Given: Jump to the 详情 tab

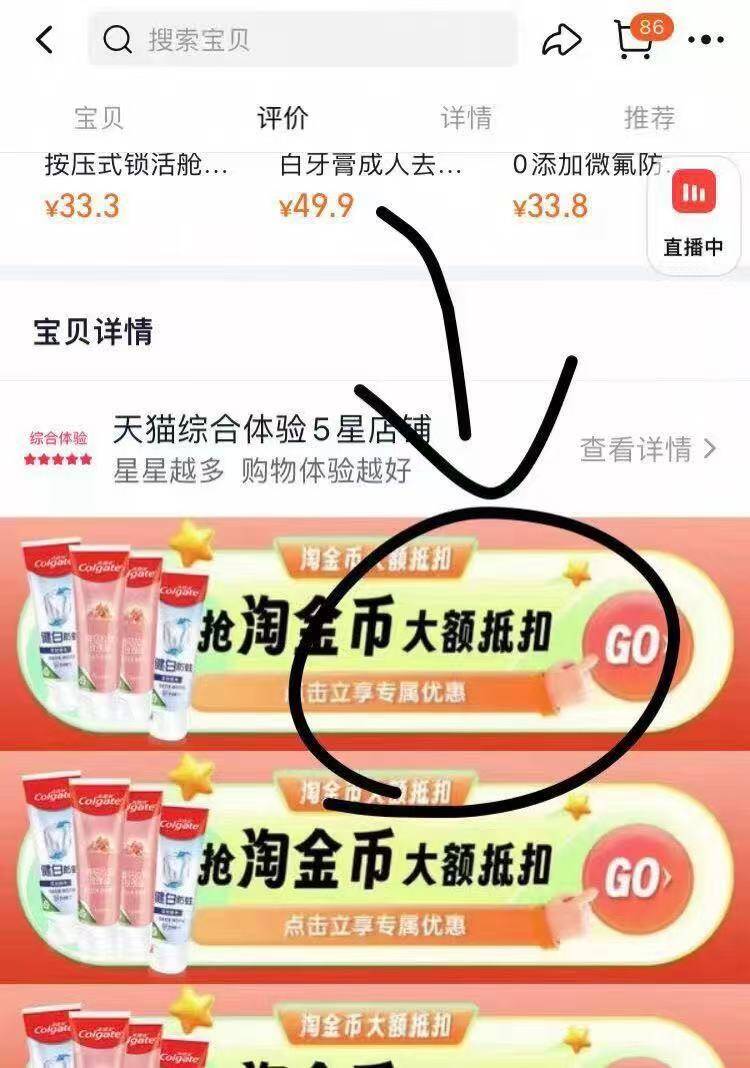Looking at the screenshot, I should coord(466,118).
